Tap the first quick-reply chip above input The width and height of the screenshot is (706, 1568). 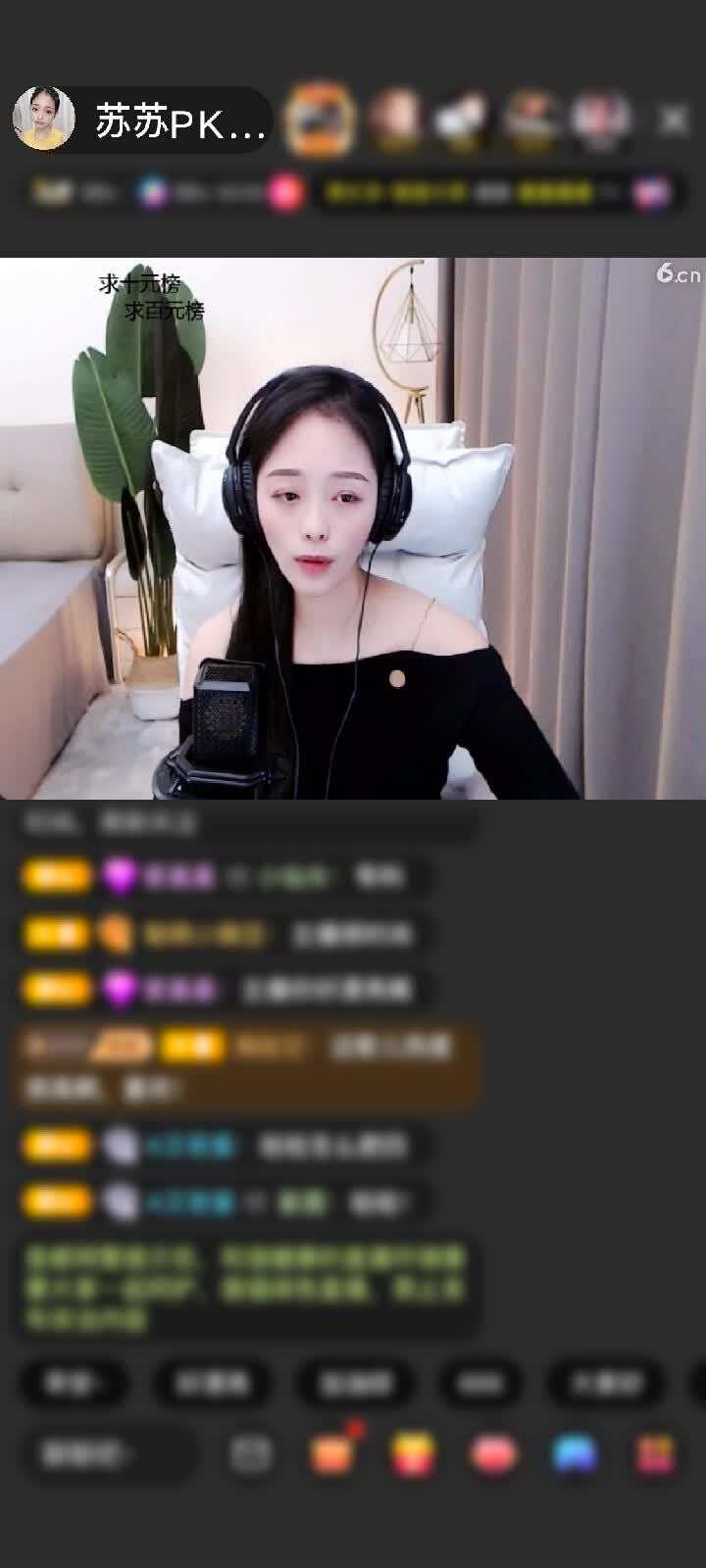coord(74,1383)
